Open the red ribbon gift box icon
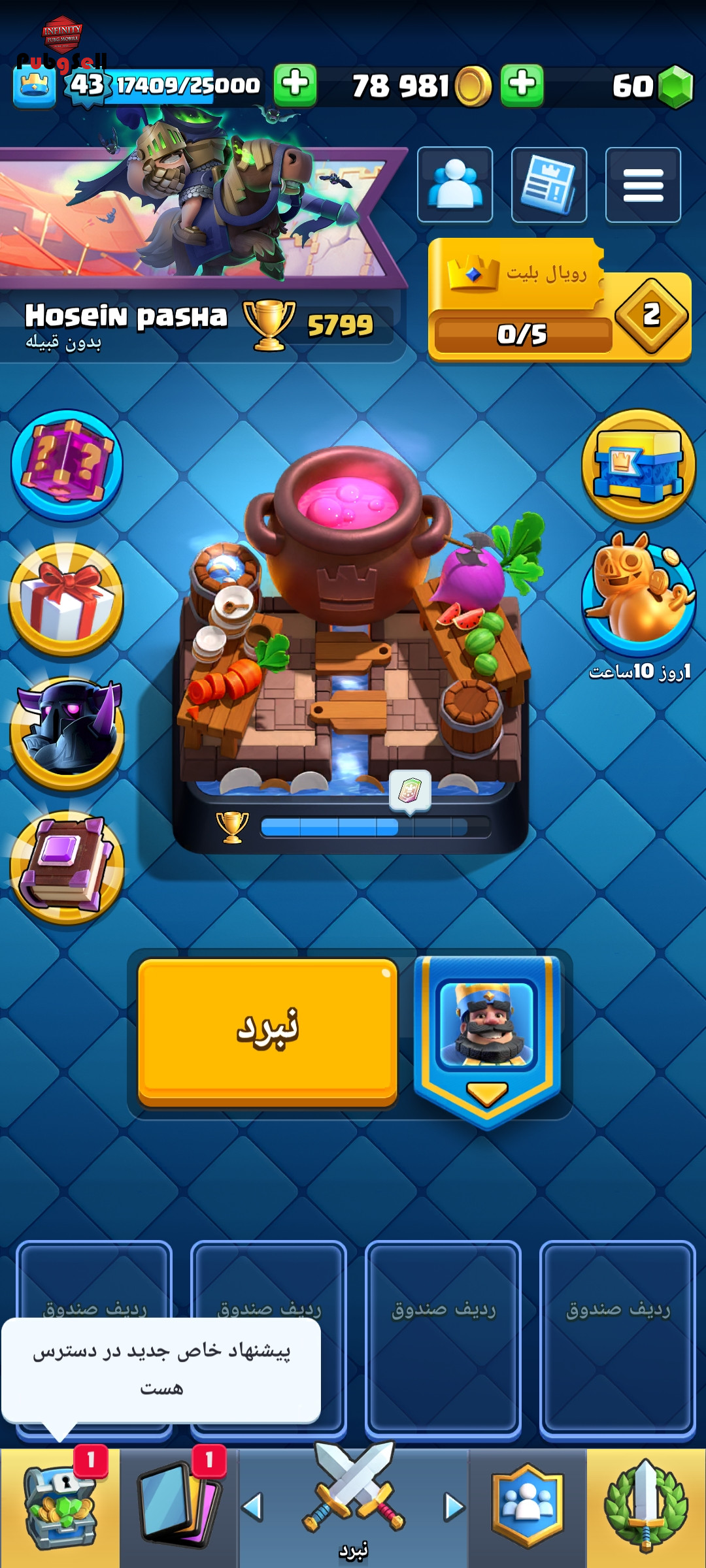 tap(66, 599)
